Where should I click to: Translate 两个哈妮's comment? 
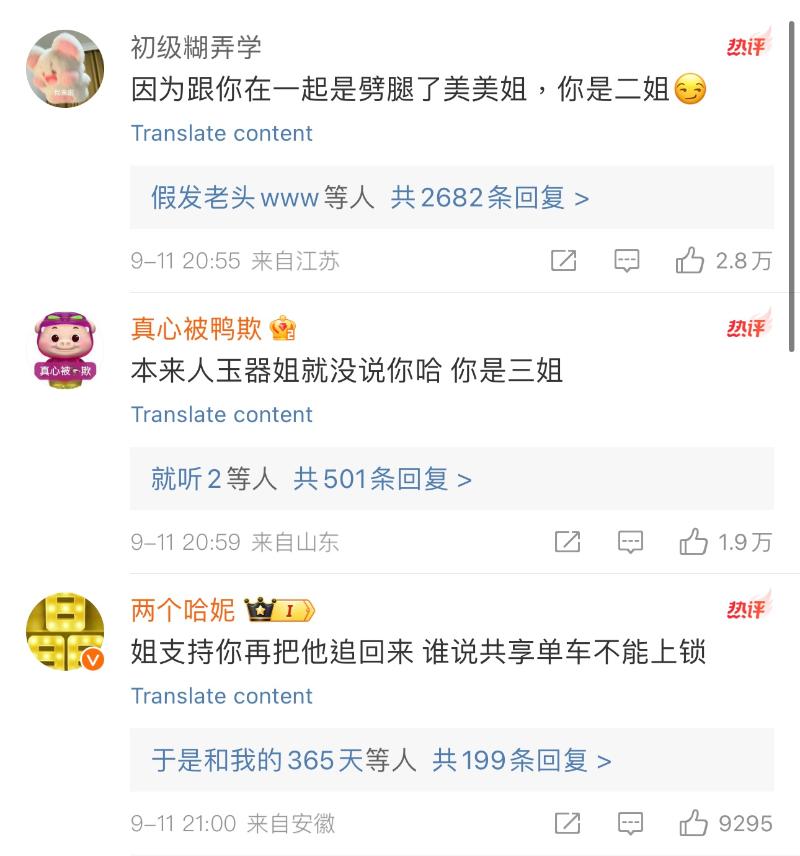tap(221, 696)
